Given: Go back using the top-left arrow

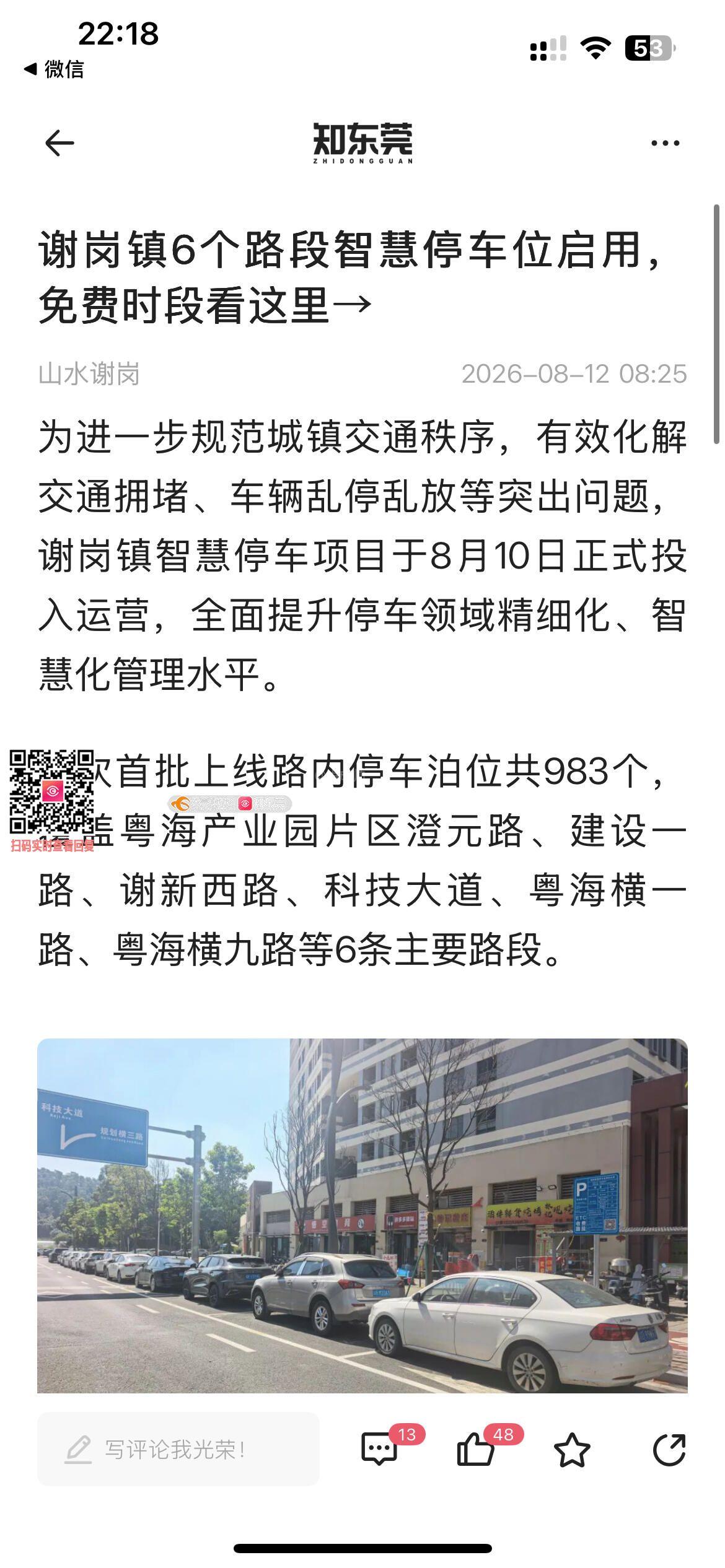Looking at the screenshot, I should pos(59,144).
